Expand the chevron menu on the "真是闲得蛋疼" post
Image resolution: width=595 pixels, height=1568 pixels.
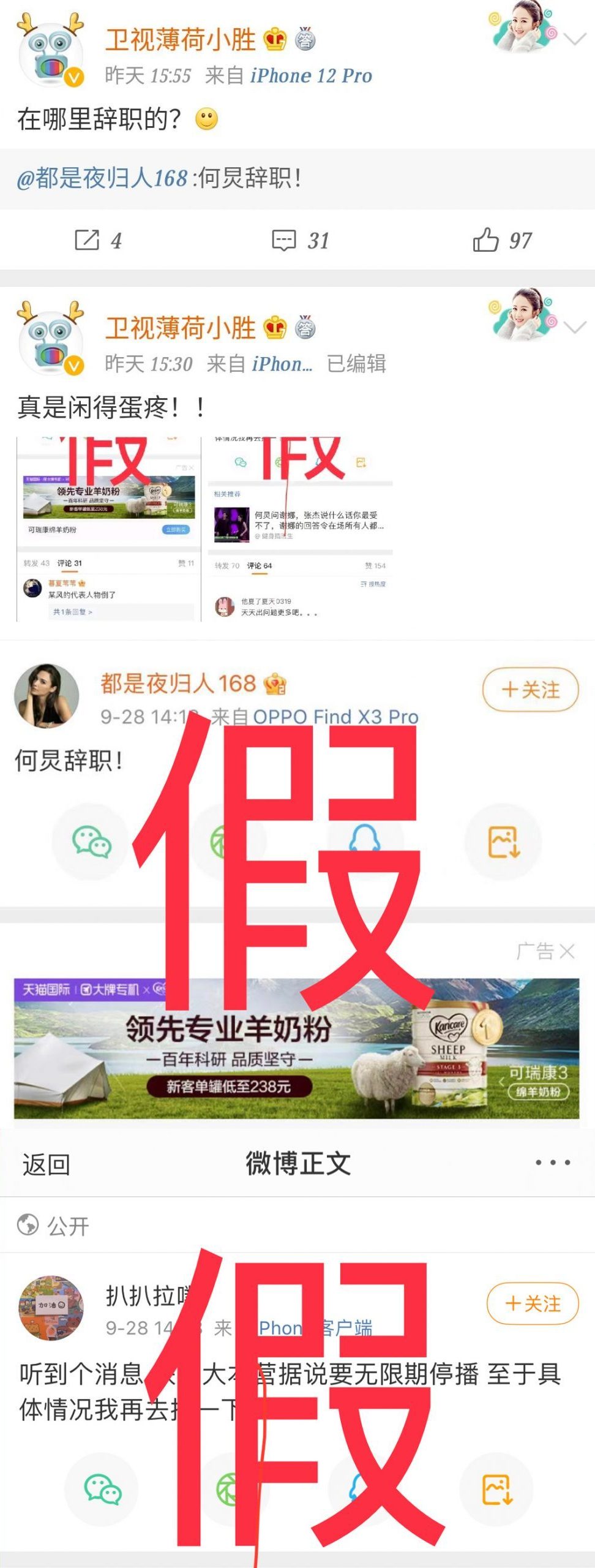575,328
